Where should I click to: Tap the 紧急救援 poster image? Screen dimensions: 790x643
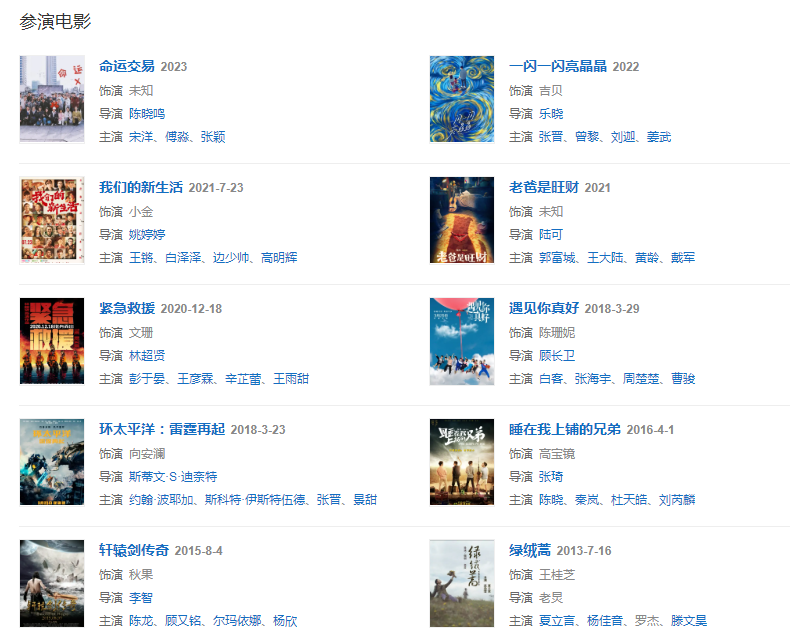(x=52, y=342)
